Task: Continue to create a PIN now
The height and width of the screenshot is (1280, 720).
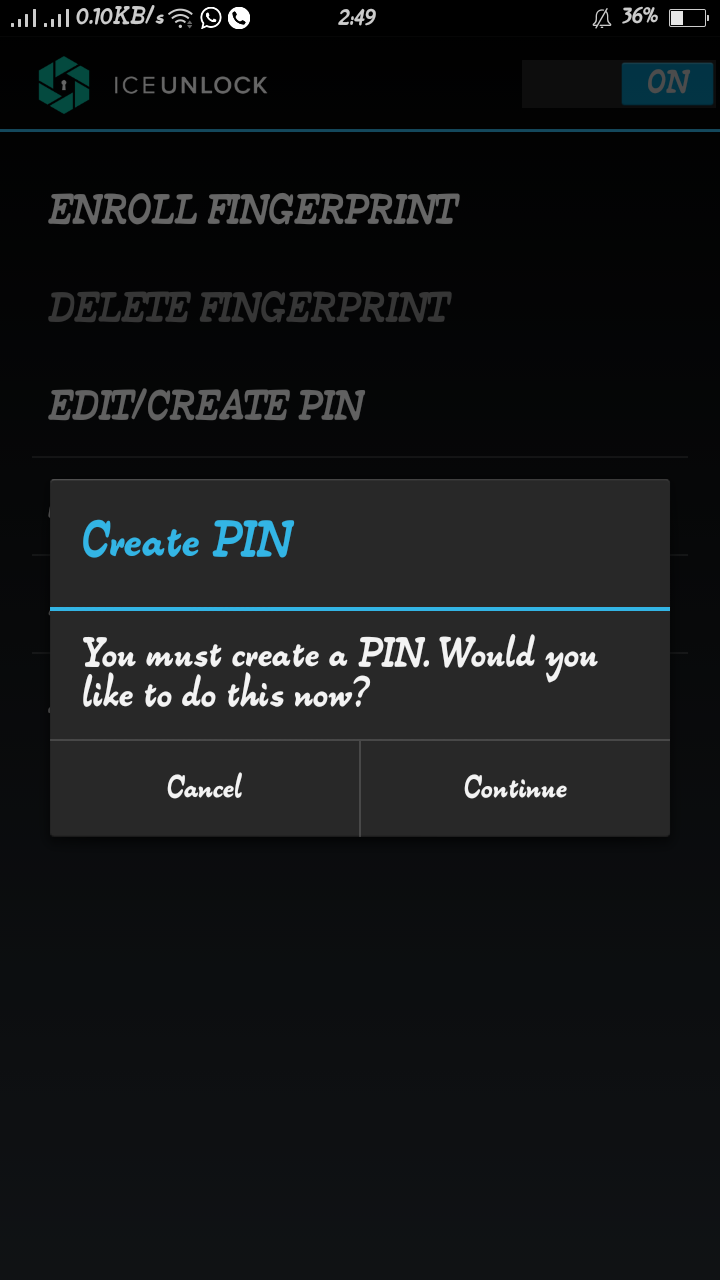Action: coord(515,788)
